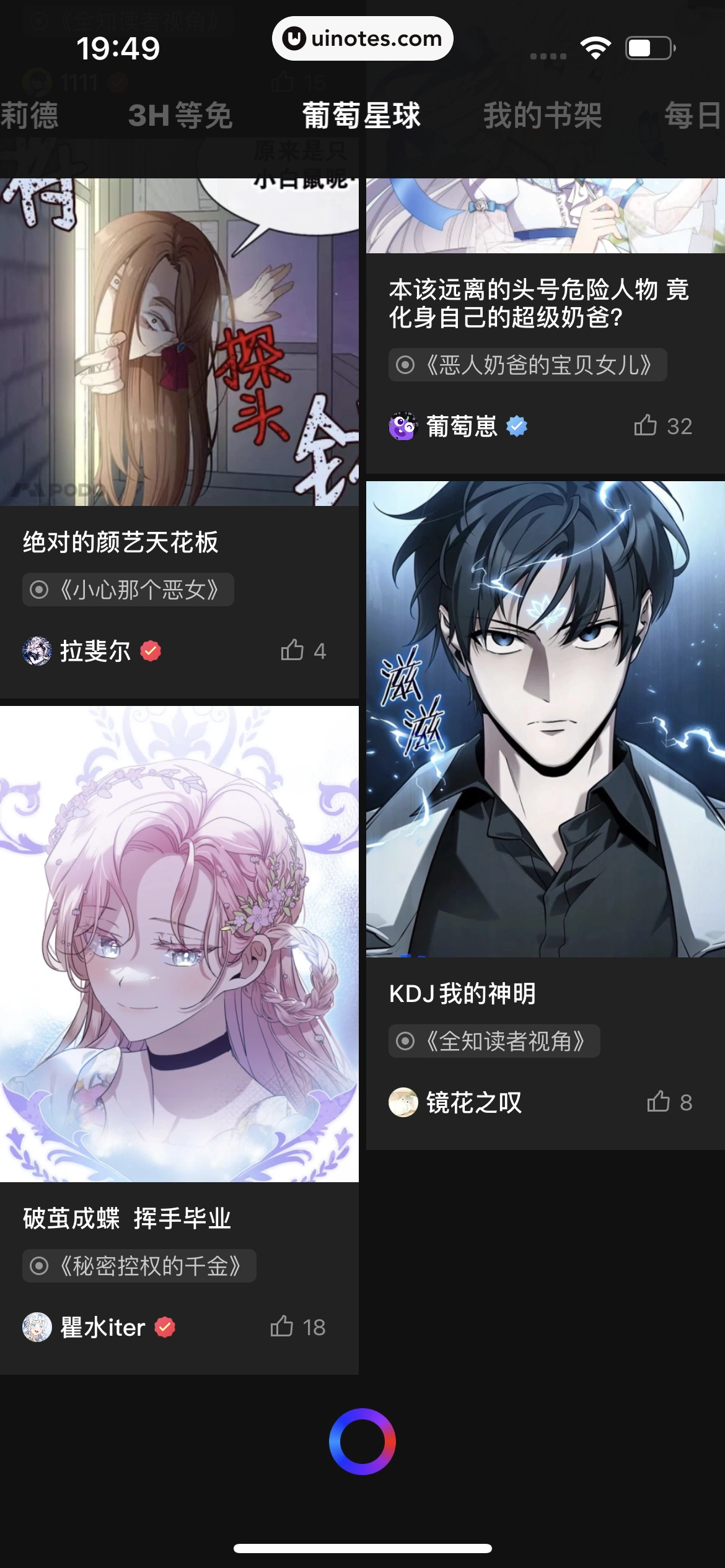The height and width of the screenshot is (1568, 725).
Task: Click the blue verified badge beside 葡萄崽
Action: (x=516, y=426)
